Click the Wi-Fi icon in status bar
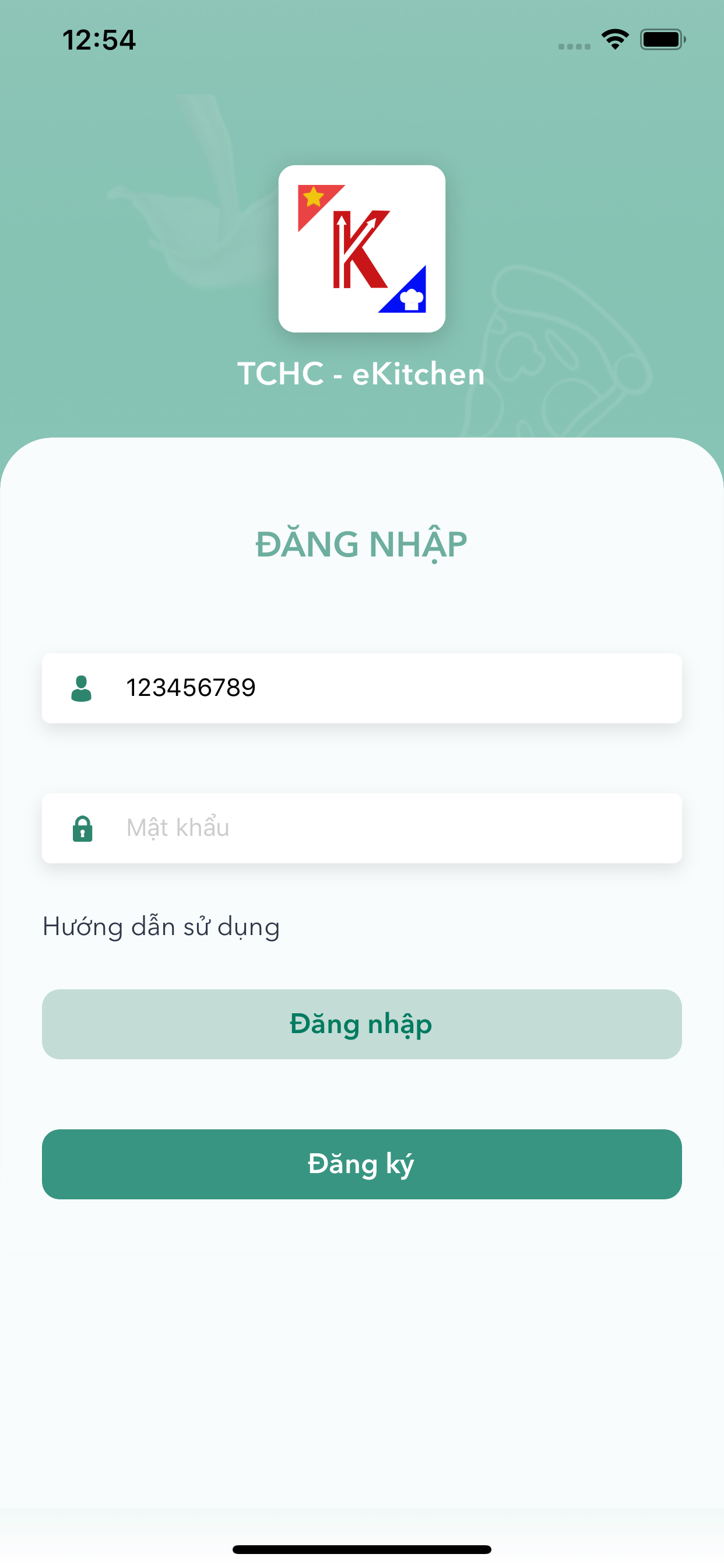The height and width of the screenshot is (1568, 724). click(x=614, y=38)
